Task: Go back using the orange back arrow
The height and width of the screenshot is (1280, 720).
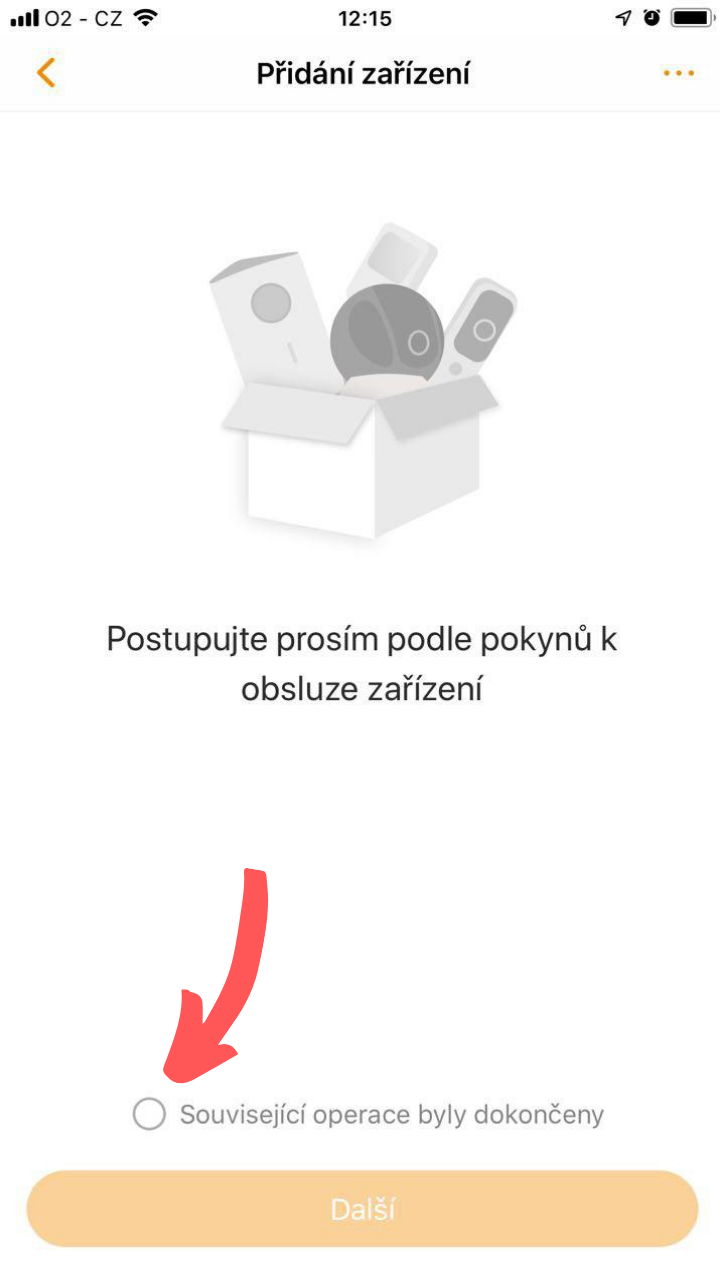Action: tap(46, 73)
